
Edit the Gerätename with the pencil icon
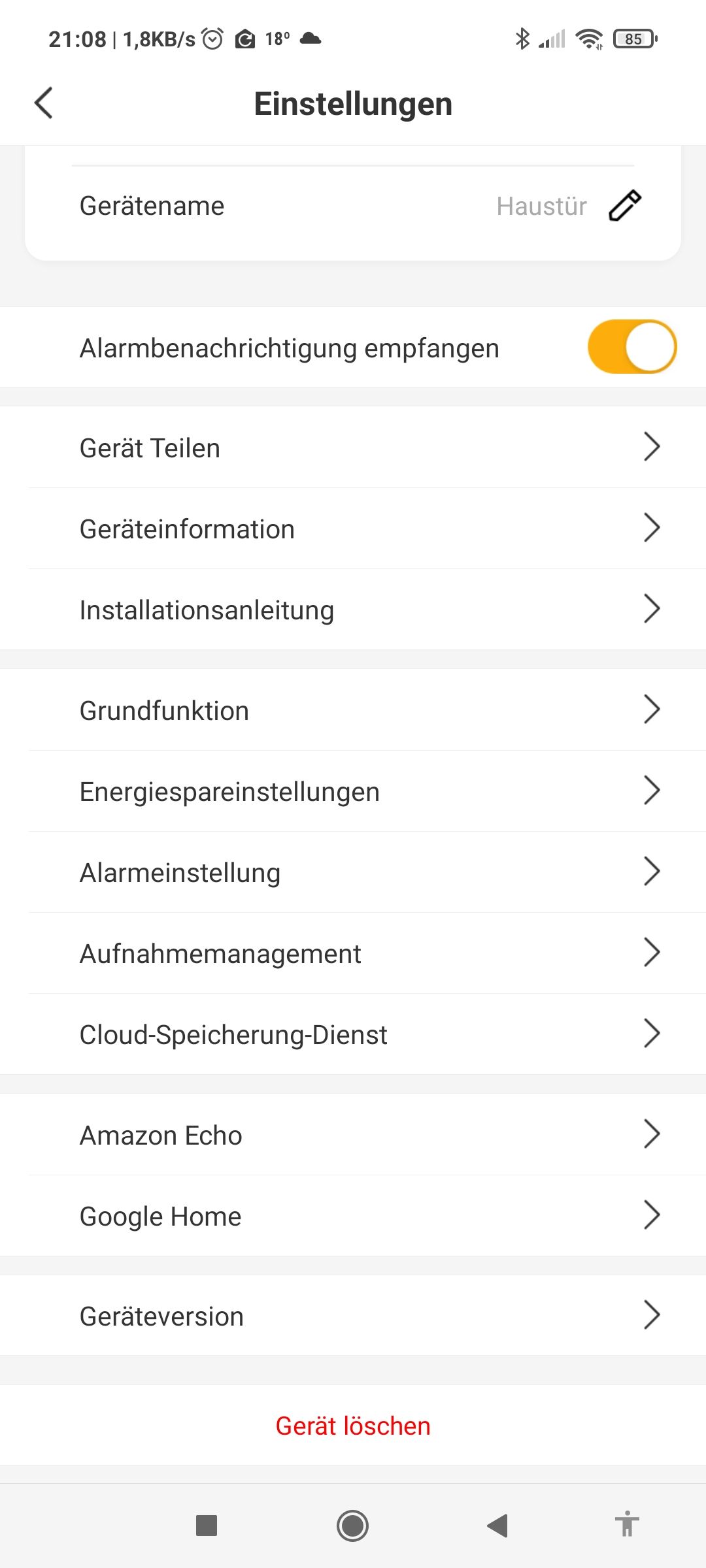pyautogui.click(x=625, y=206)
